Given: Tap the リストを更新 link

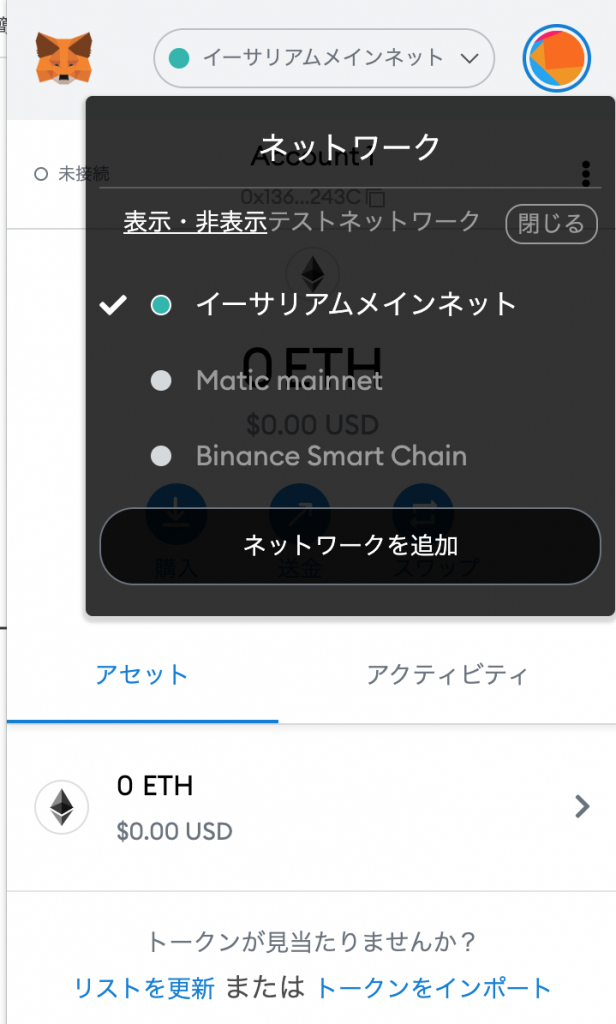Looking at the screenshot, I should [x=144, y=989].
